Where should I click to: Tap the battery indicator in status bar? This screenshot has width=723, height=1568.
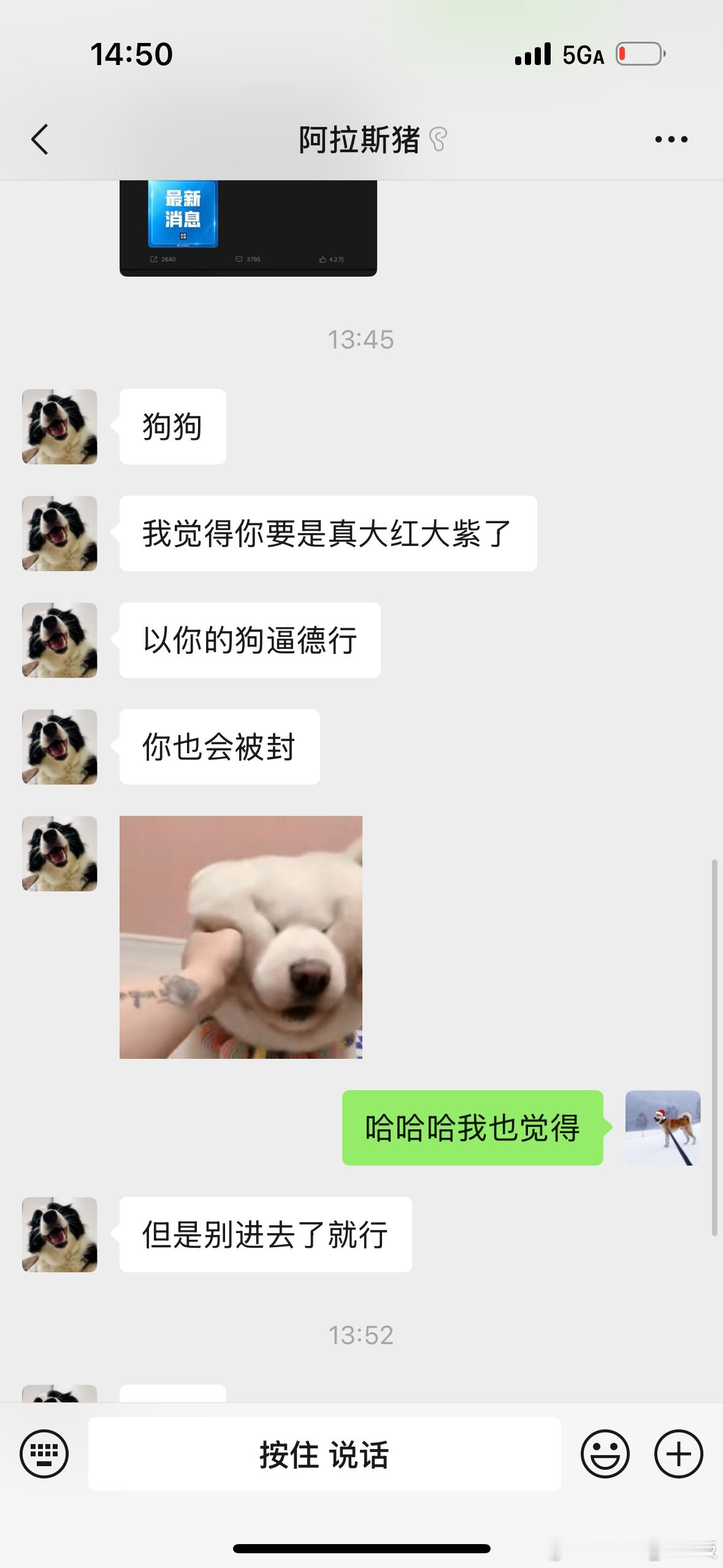point(638,54)
